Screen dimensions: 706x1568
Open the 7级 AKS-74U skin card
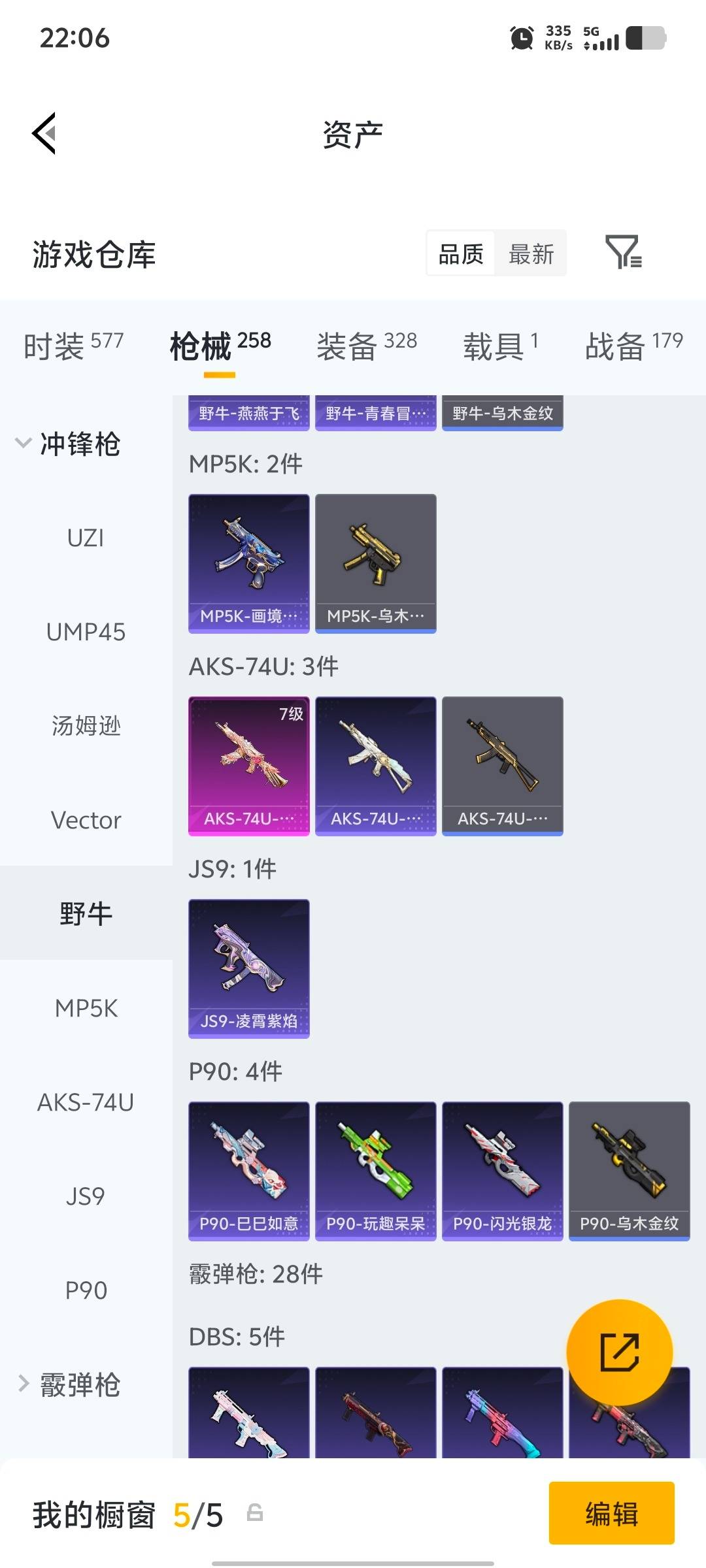248,766
